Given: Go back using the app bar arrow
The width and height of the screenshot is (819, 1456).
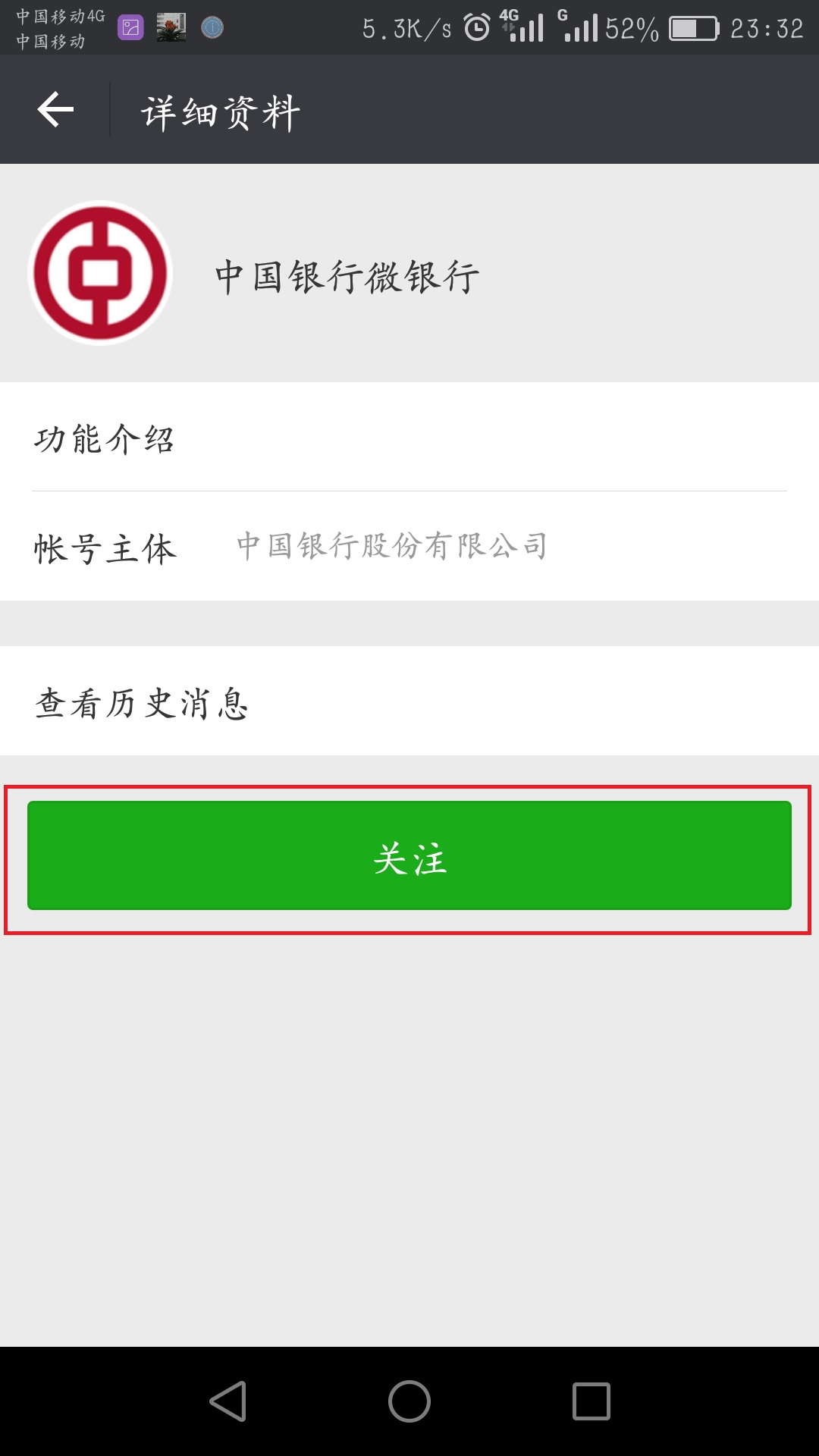Looking at the screenshot, I should [x=55, y=110].
